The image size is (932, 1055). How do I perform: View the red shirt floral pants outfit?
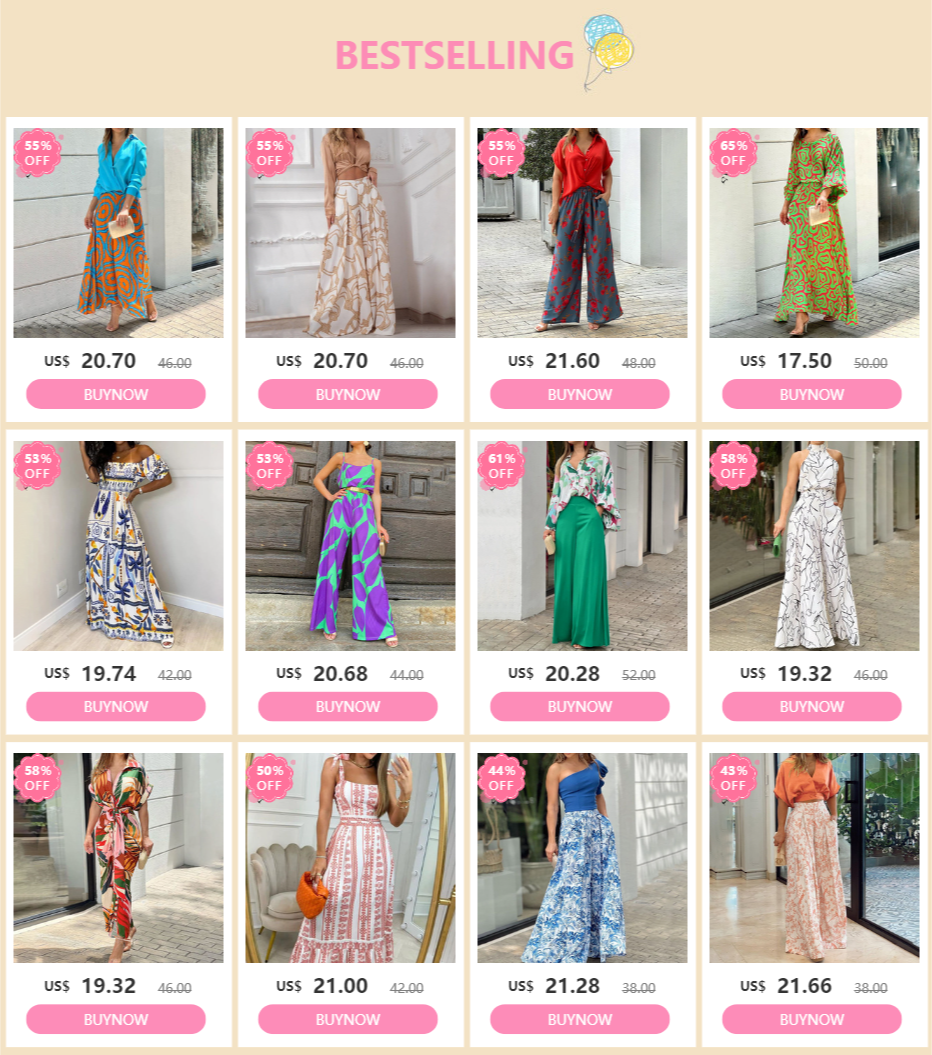tap(582, 233)
